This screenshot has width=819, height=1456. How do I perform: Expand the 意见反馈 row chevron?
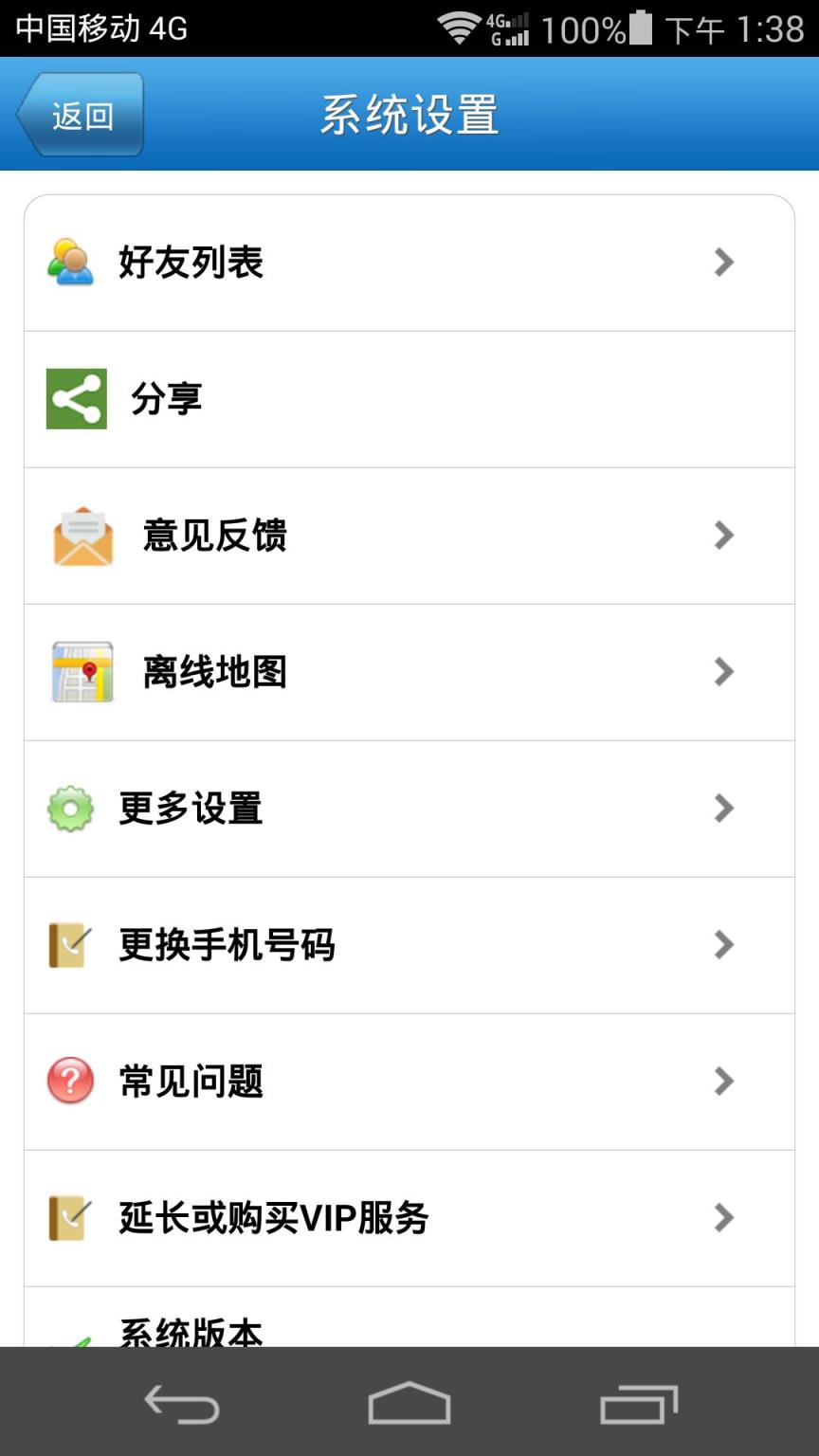pyautogui.click(x=723, y=536)
